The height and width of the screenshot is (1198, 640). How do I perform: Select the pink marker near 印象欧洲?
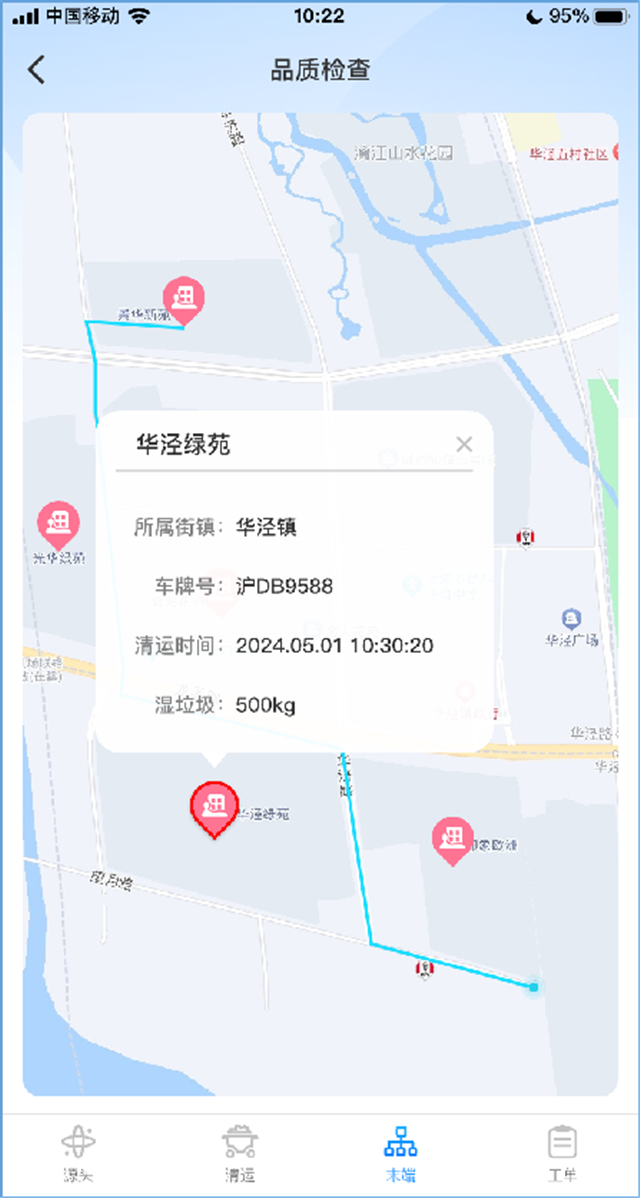click(454, 840)
